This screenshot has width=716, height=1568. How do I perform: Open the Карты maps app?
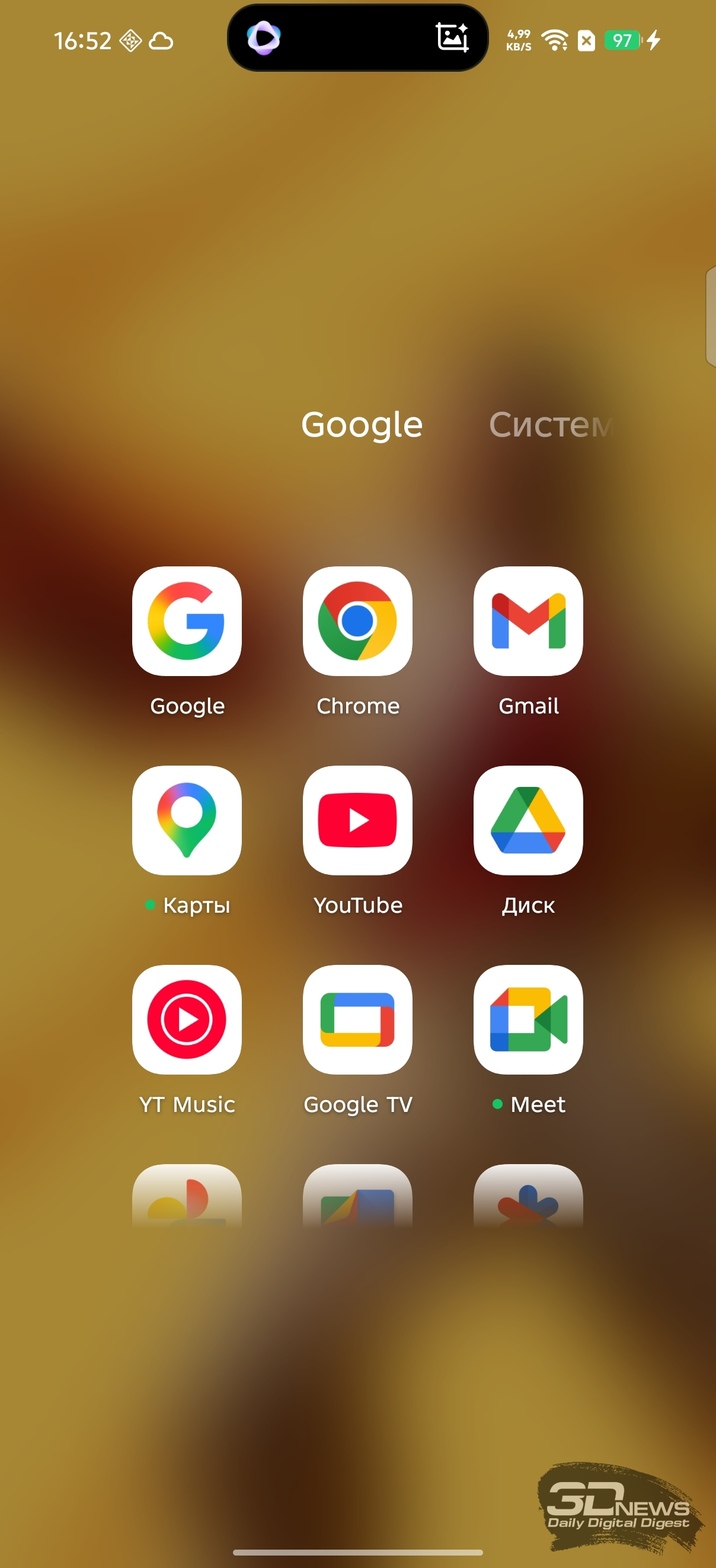pyautogui.click(x=187, y=820)
